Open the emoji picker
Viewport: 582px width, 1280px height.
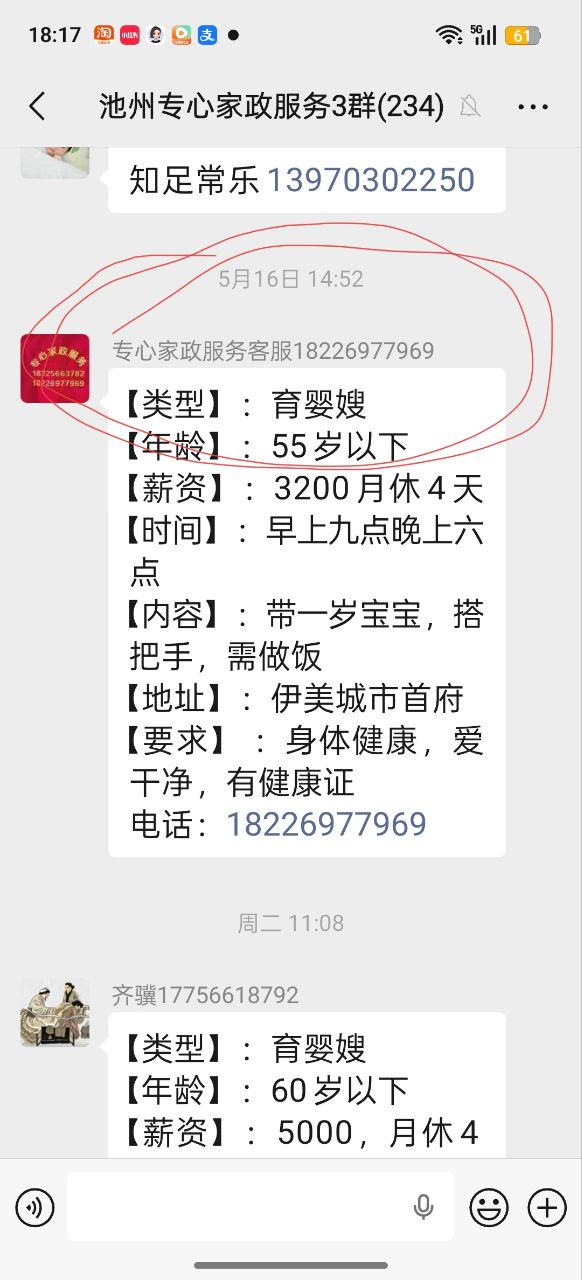coord(489,1208)
